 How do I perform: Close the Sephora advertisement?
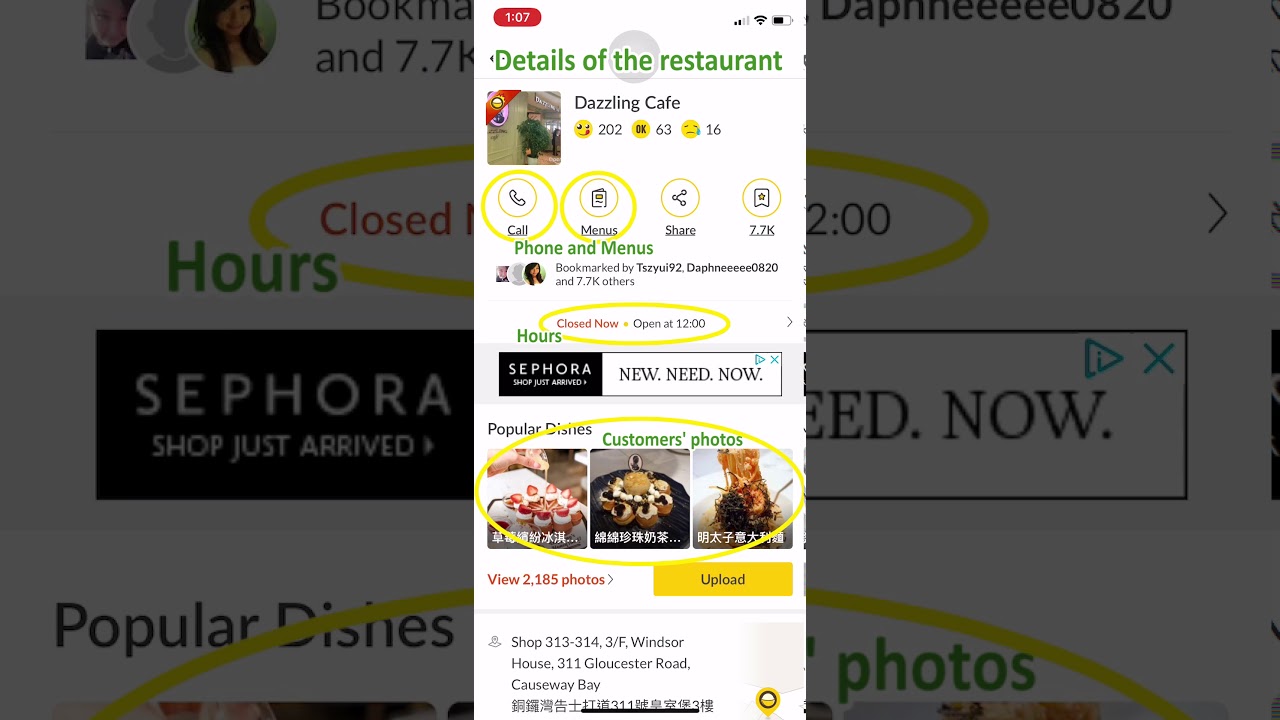pos(774,360)
